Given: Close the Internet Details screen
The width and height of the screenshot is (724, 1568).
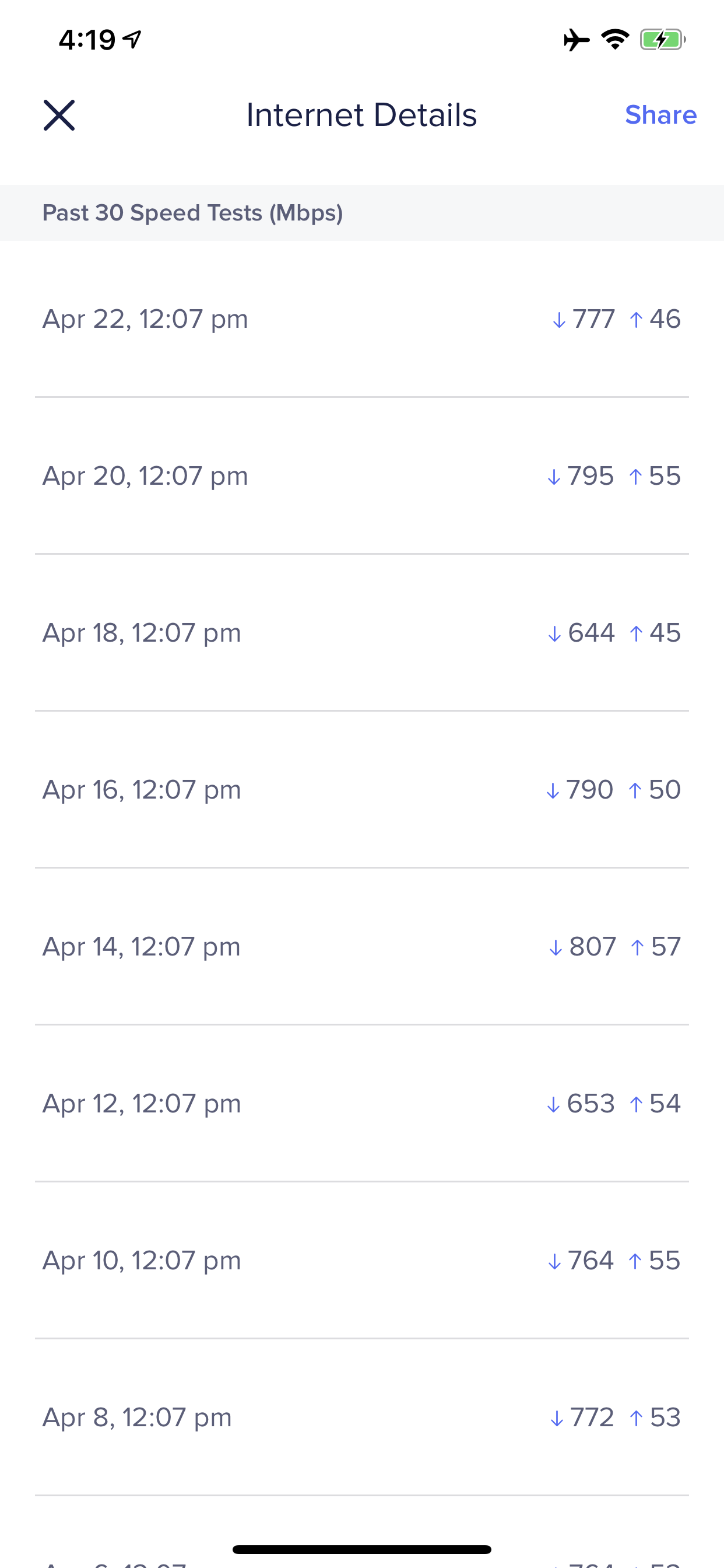Looking at the screenshot, I should click(59, 115).
